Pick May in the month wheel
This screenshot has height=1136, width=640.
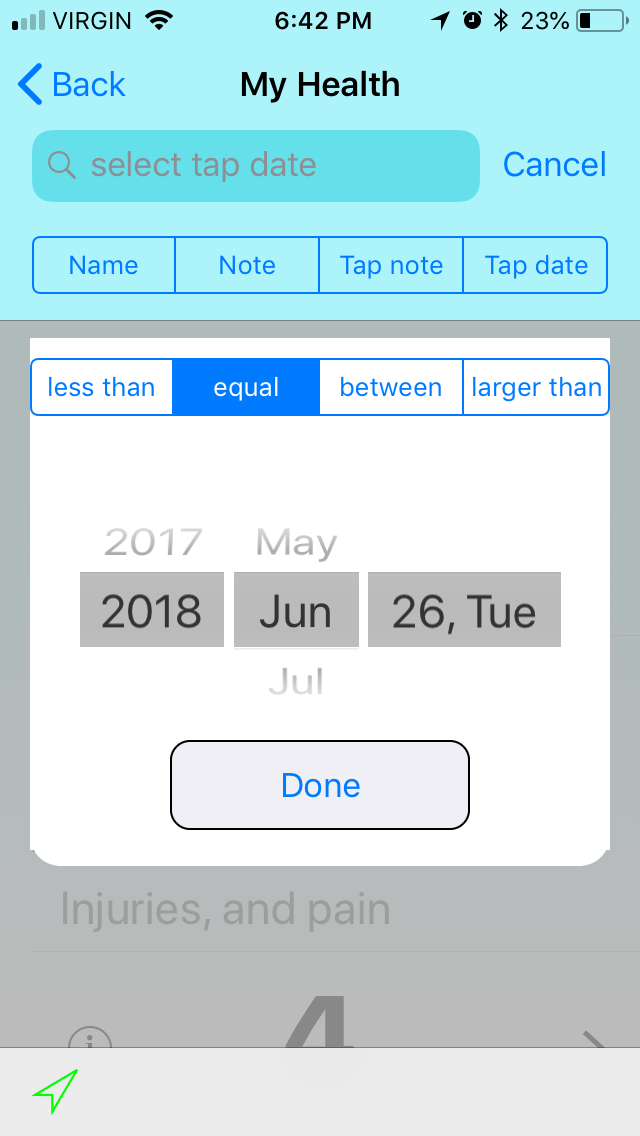[296, 542]
